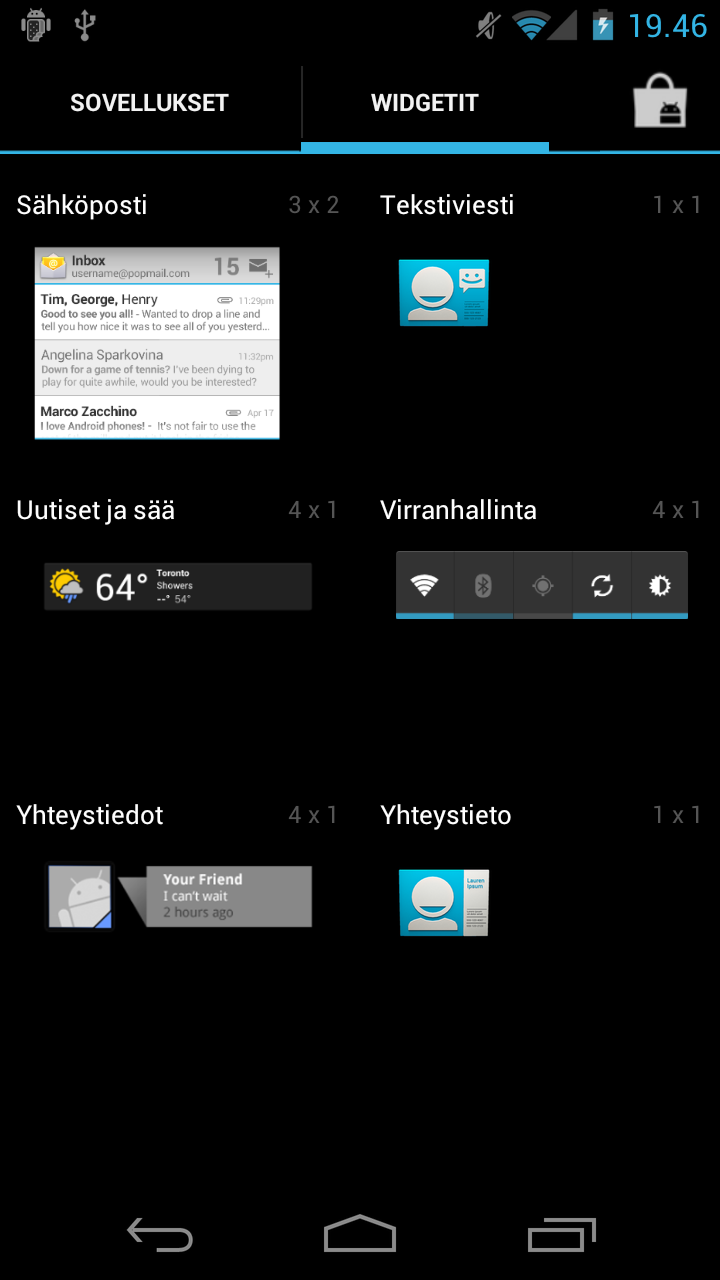
Task: Return to the home screen
Action: tap(360, 1235)
